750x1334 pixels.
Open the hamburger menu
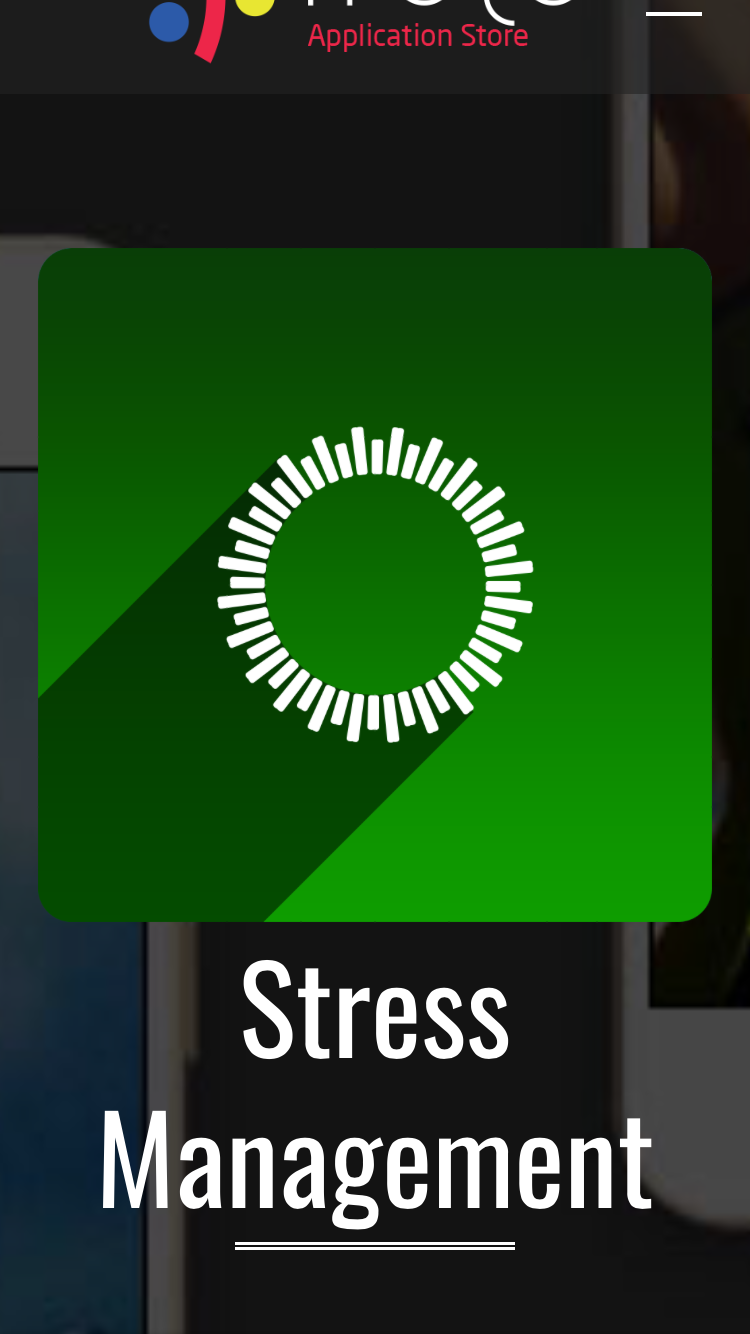[x=674, y=8]
